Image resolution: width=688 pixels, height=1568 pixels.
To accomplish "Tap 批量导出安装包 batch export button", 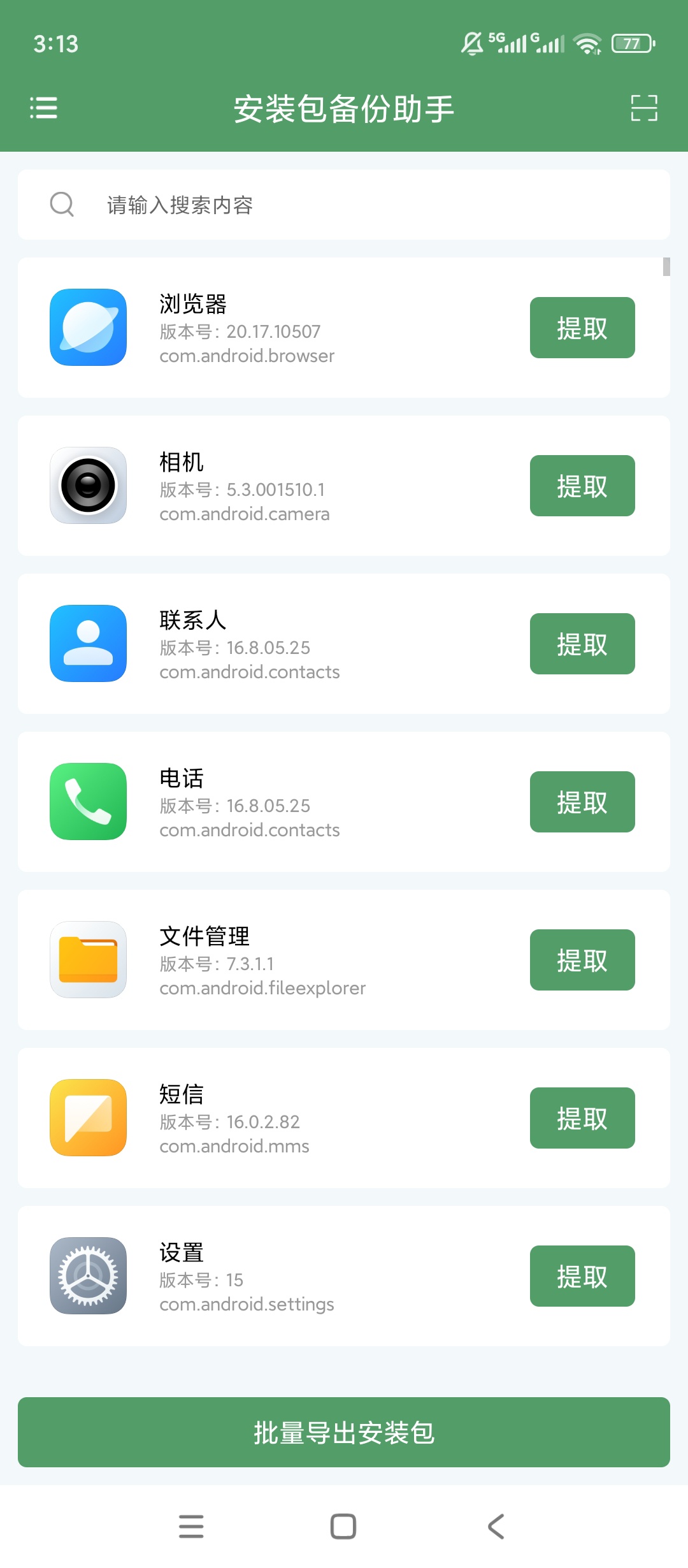I will pos(344,1432).
